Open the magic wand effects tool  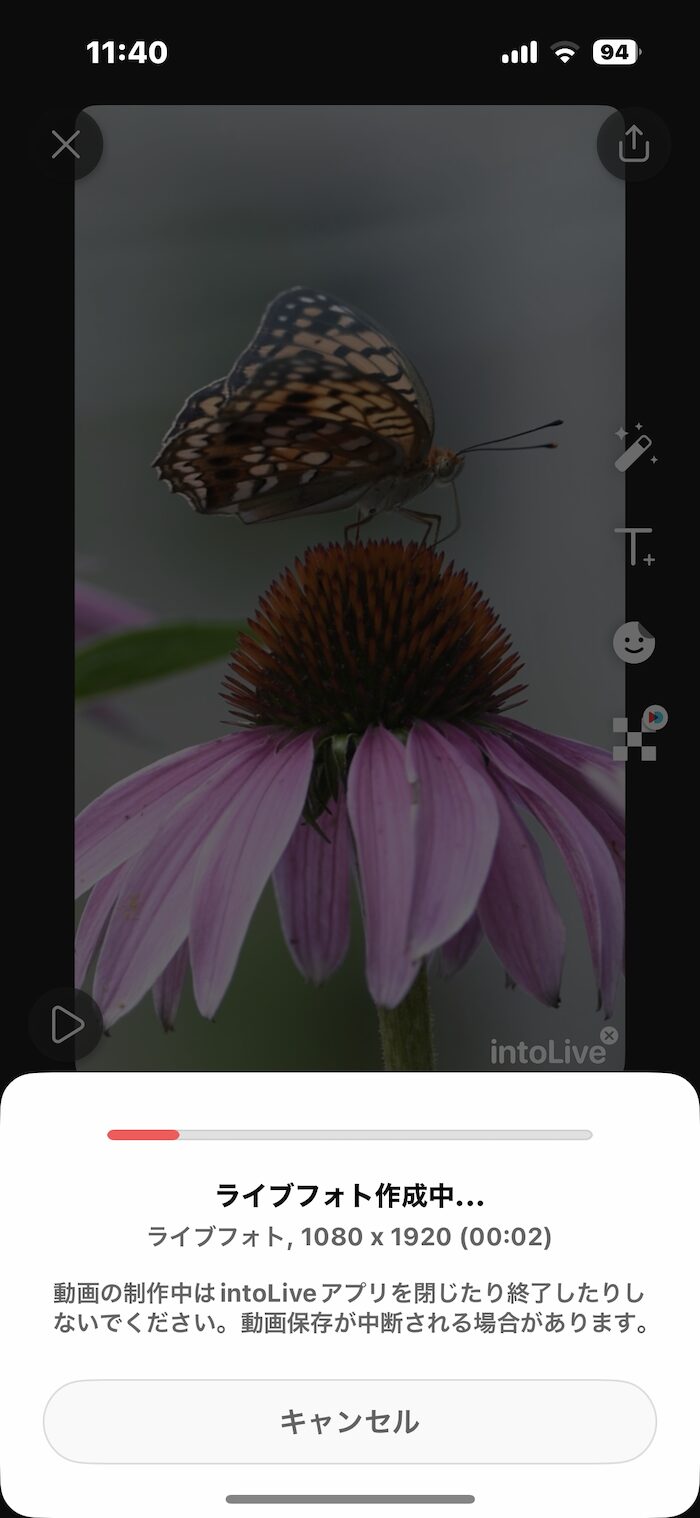635,447
